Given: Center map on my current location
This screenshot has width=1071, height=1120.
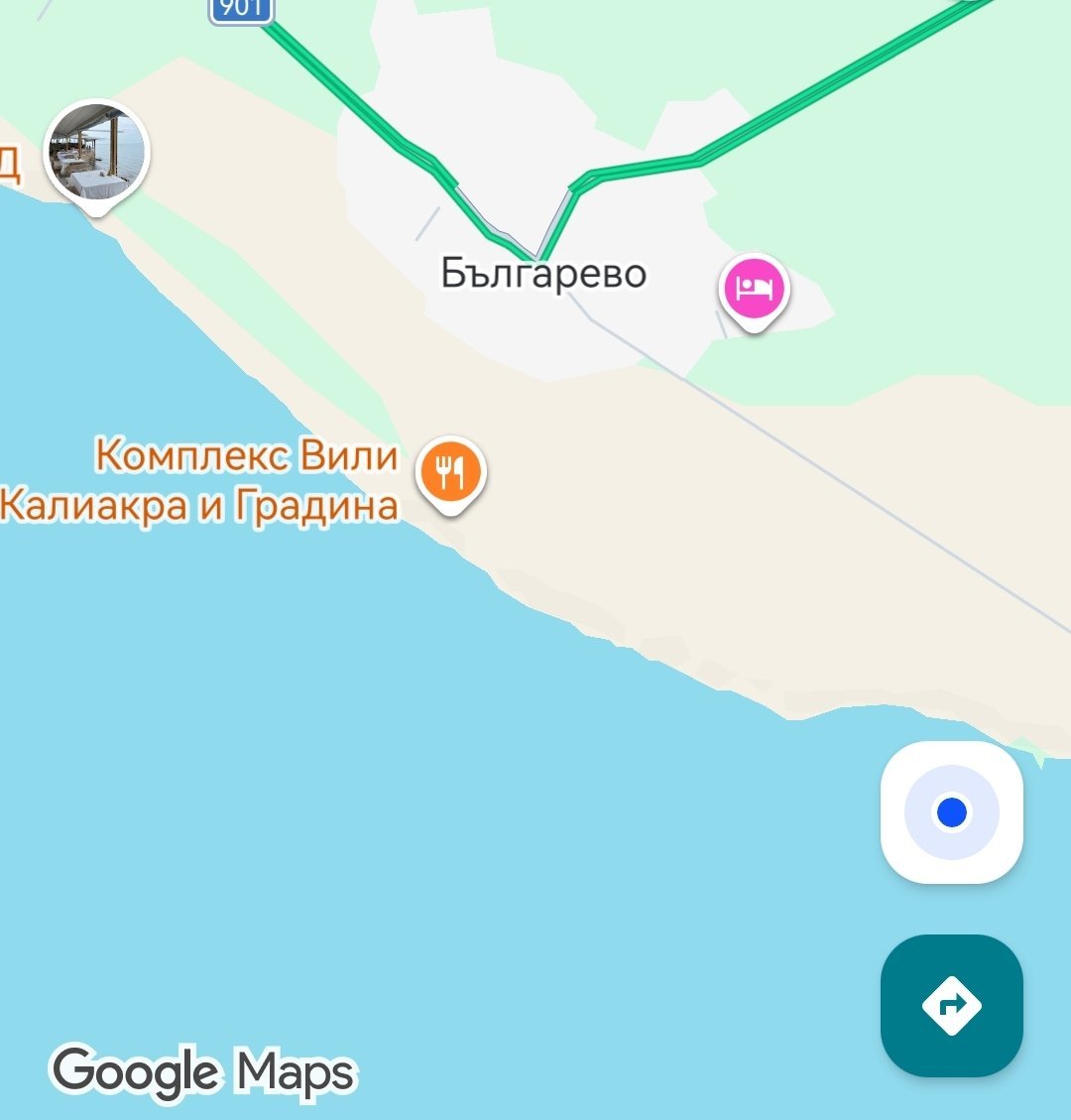Looking at the screenshot, I should [951, 812].
